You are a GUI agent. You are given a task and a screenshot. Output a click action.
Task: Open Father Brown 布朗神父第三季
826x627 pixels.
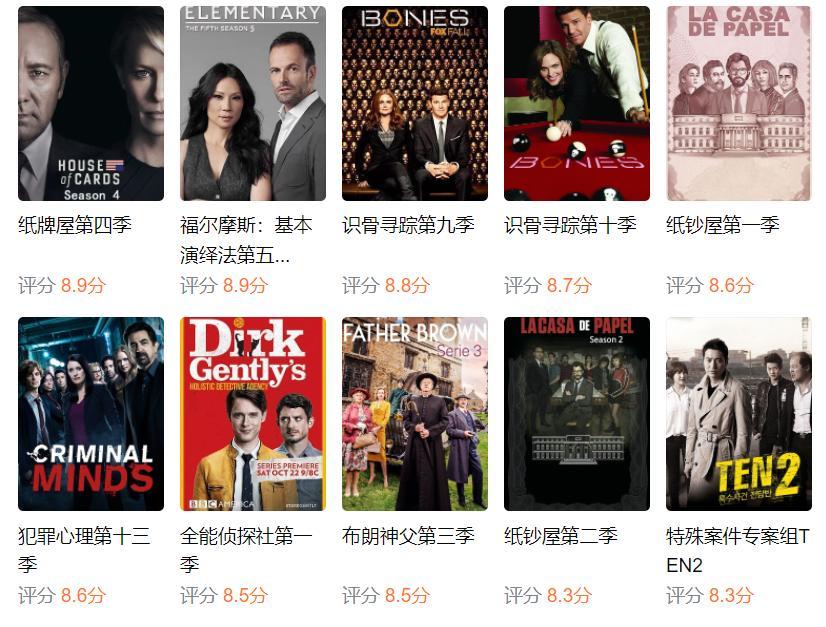coord(415,414)
